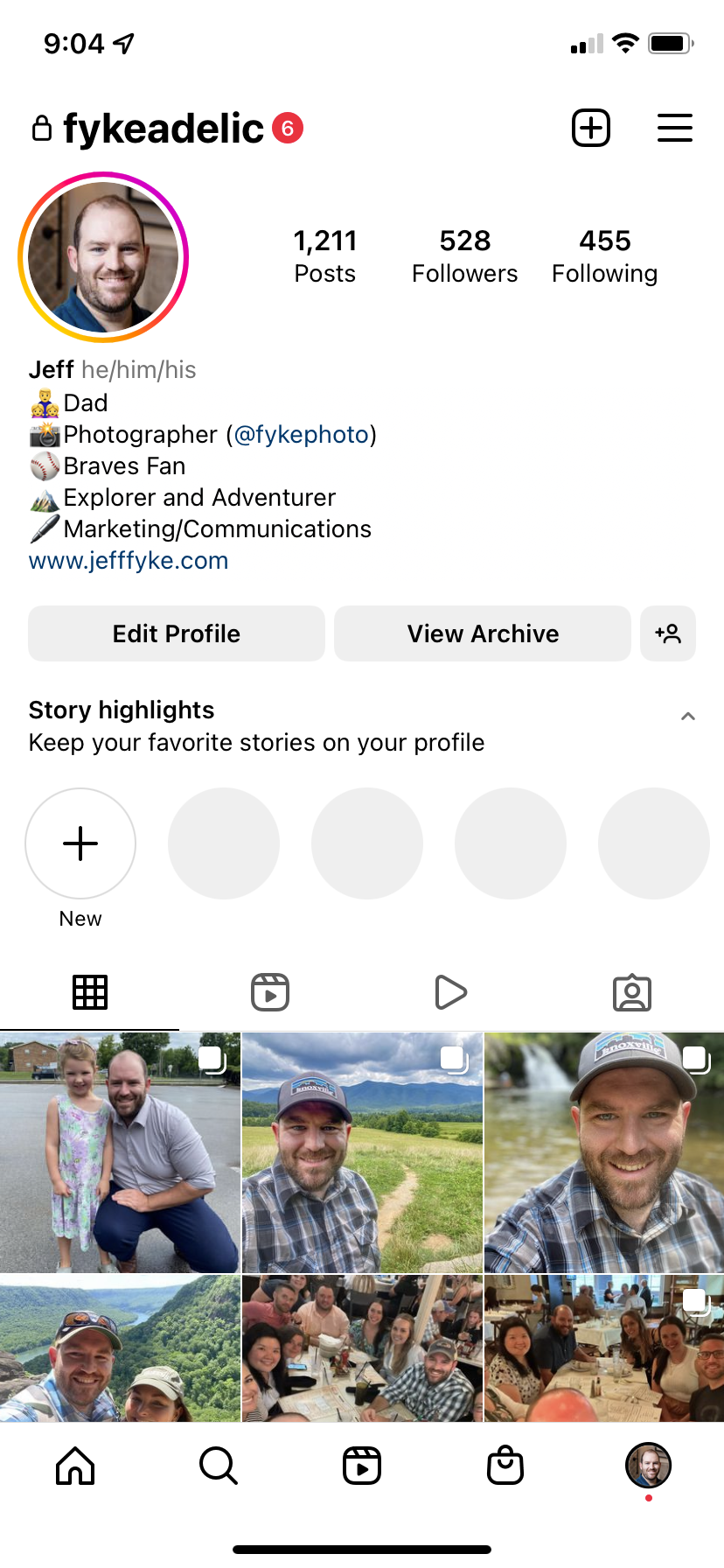This screenshot has width=724, height=1568.
Task: Open the hamburger menu
Action: pyautogui.click(x=674, y=129)
